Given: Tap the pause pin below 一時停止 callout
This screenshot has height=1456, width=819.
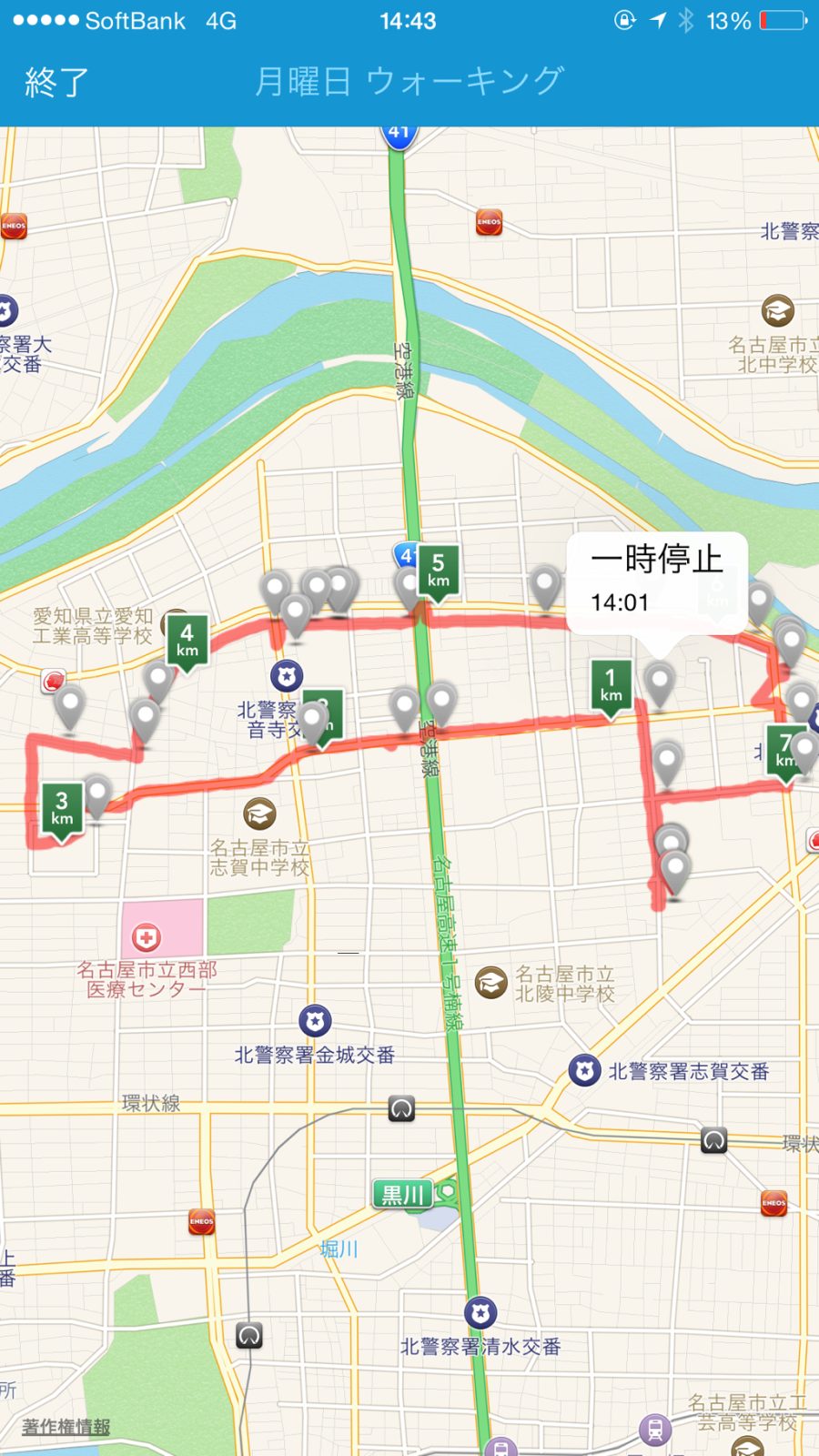Looking at the screenshot, I should point(659,683).
